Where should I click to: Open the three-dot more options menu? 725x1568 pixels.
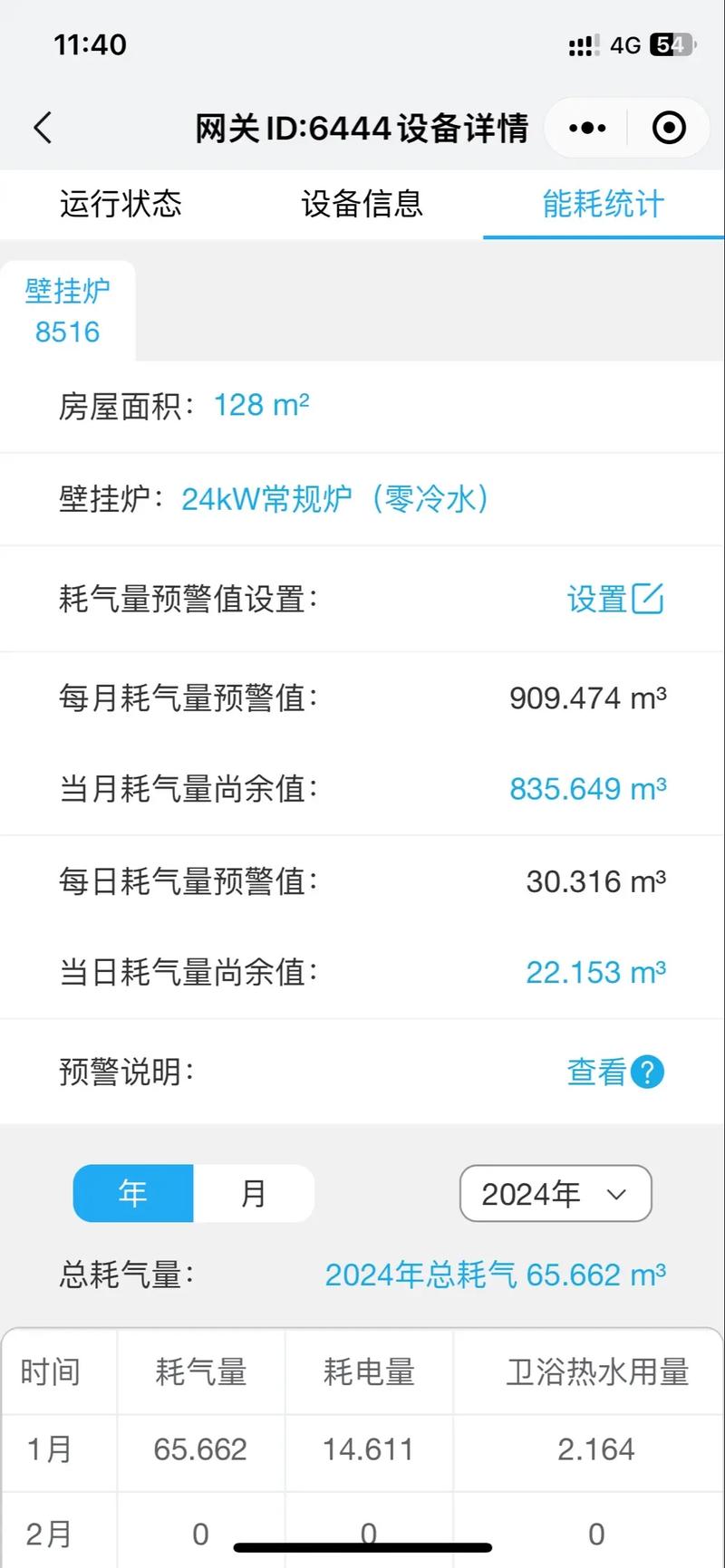pyautogui.click(x=585, y=128)
